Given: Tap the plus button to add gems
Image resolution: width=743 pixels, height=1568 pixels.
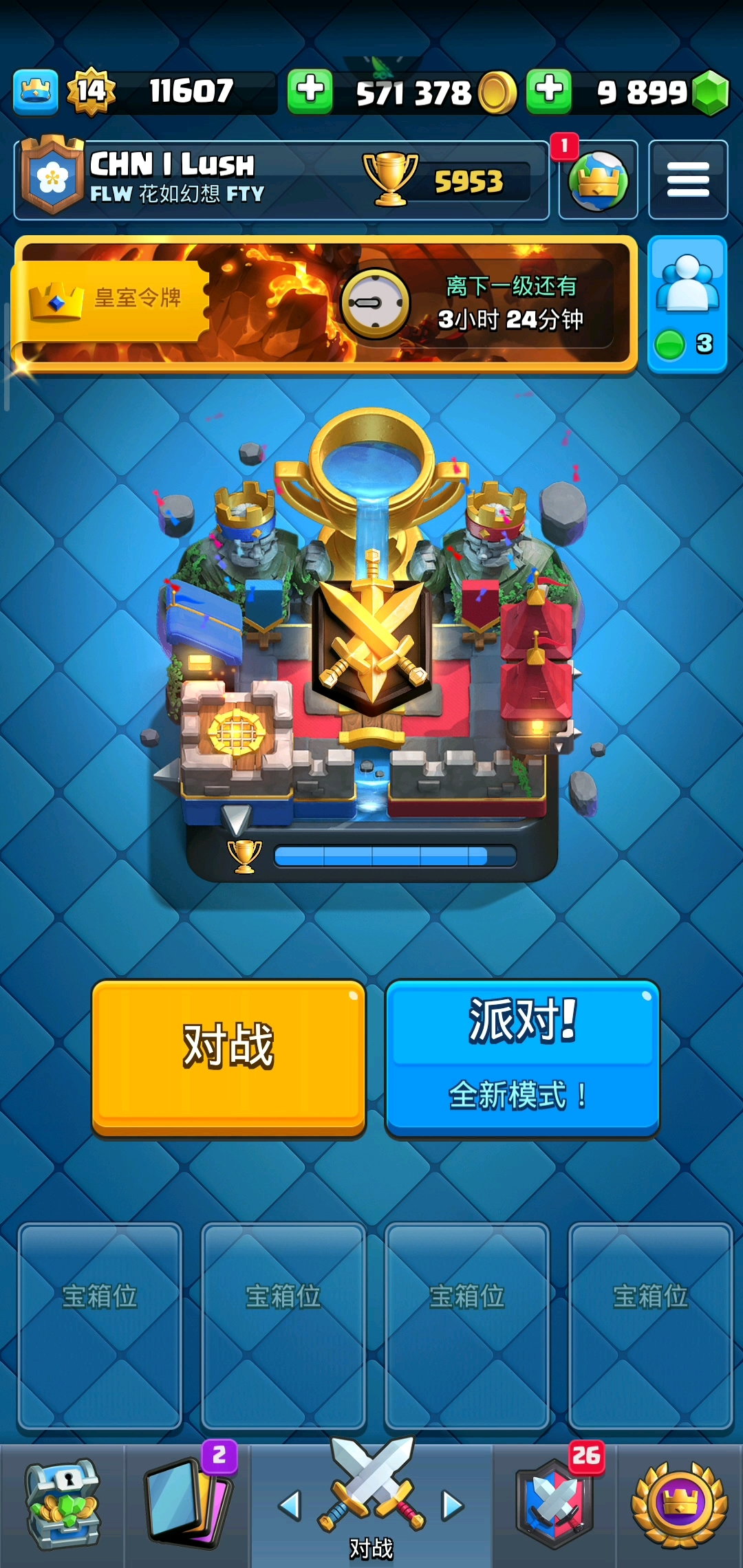Looking at the screenshot, I should coord(548,91).
